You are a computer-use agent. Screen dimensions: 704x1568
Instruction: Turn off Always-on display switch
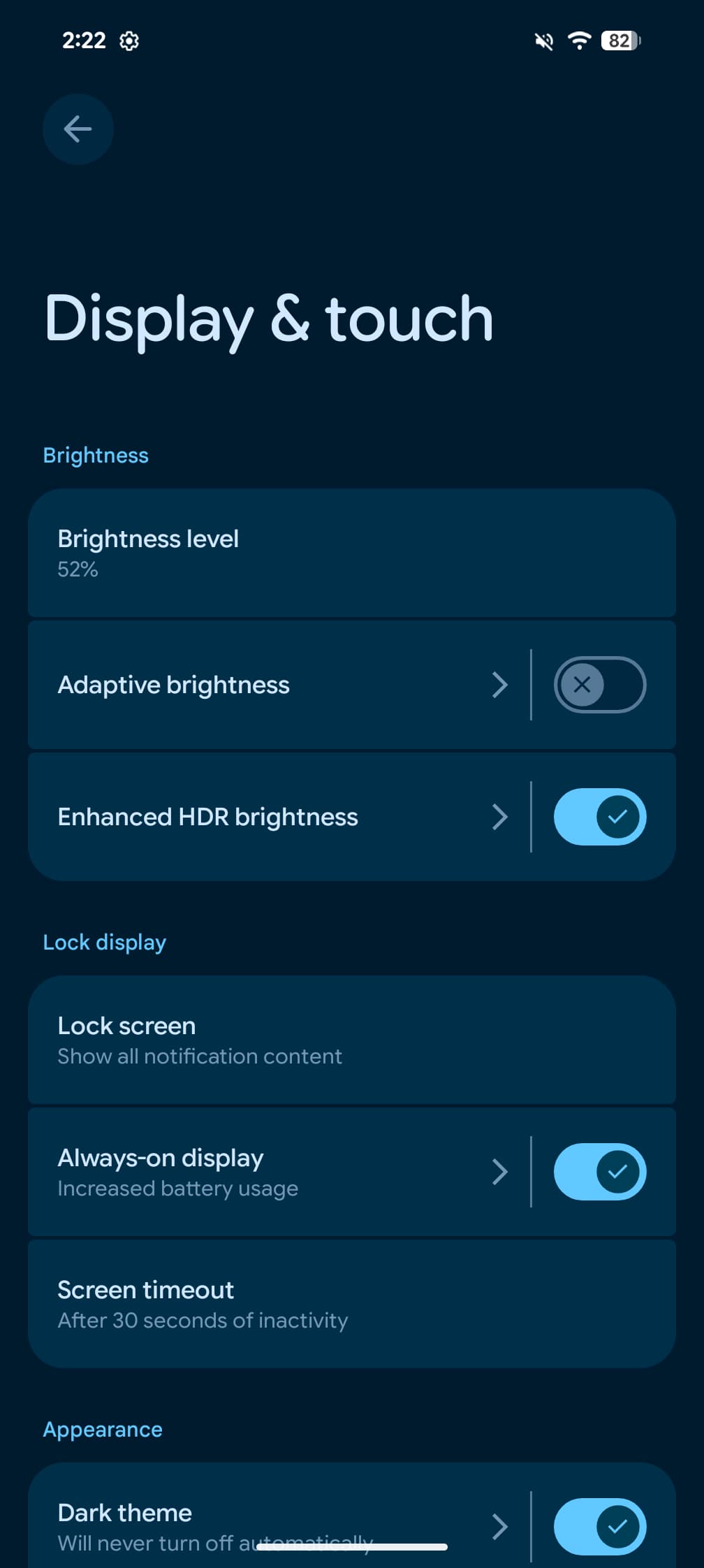click(599, 1172)
